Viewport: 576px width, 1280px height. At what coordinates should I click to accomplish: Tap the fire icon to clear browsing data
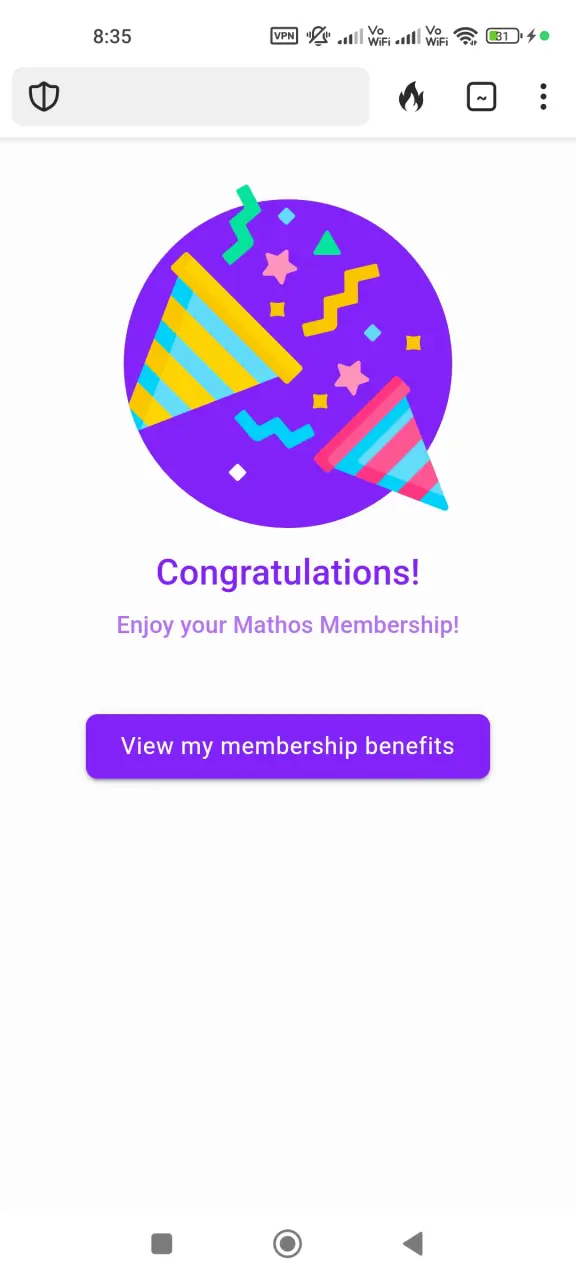411,97
